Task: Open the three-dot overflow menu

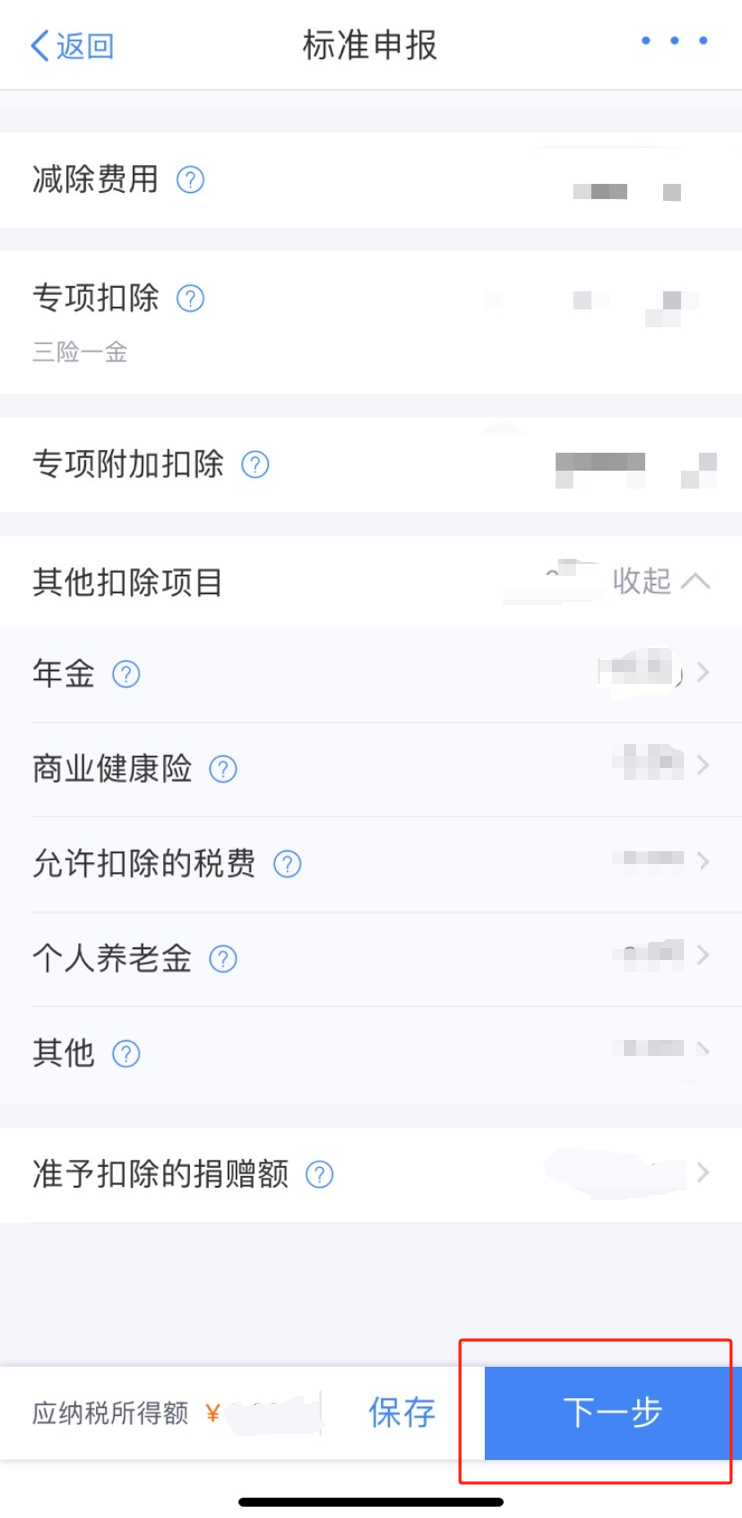Action: coord(675,42)
